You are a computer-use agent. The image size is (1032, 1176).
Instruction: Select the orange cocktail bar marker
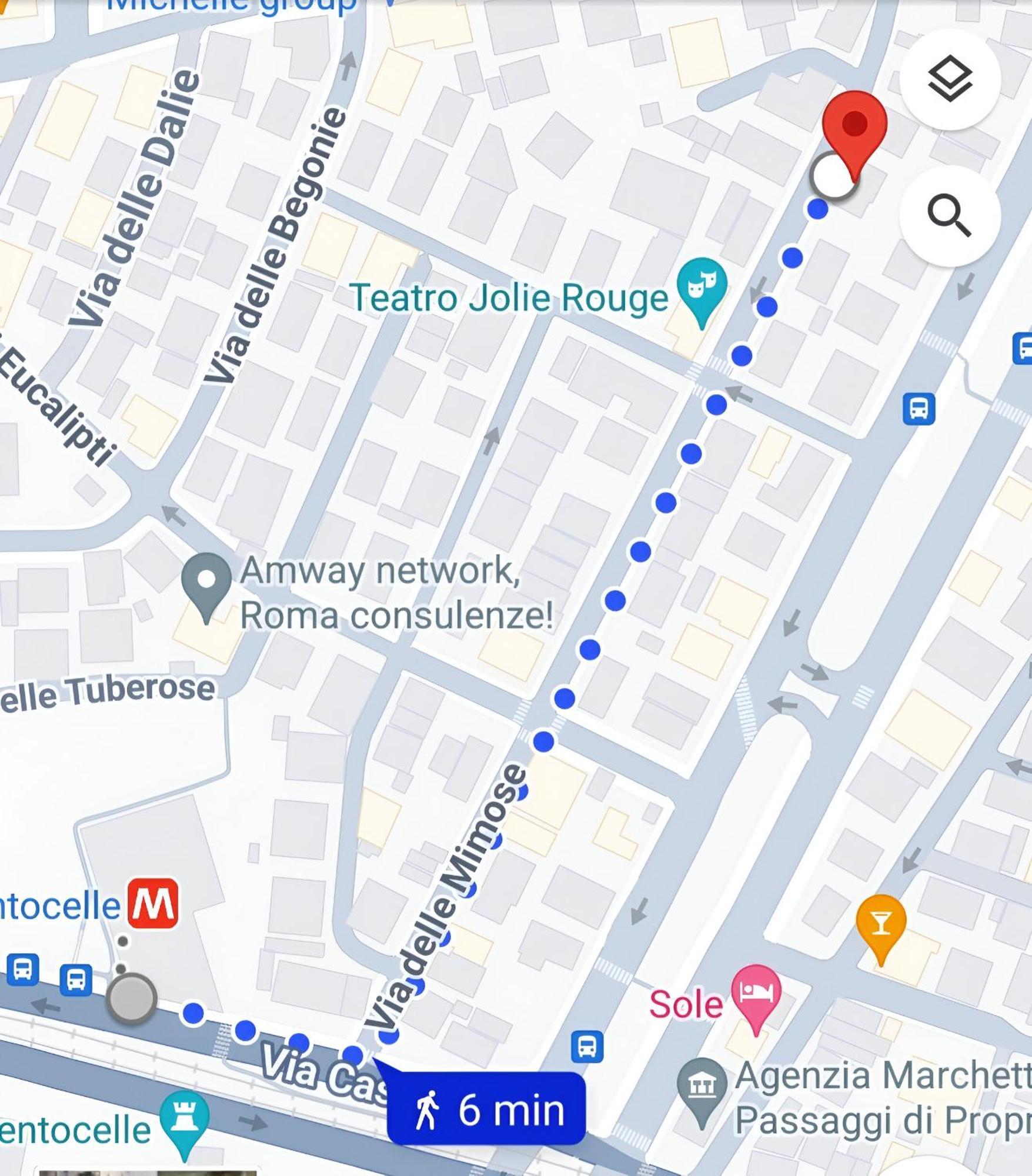point(880,923)
